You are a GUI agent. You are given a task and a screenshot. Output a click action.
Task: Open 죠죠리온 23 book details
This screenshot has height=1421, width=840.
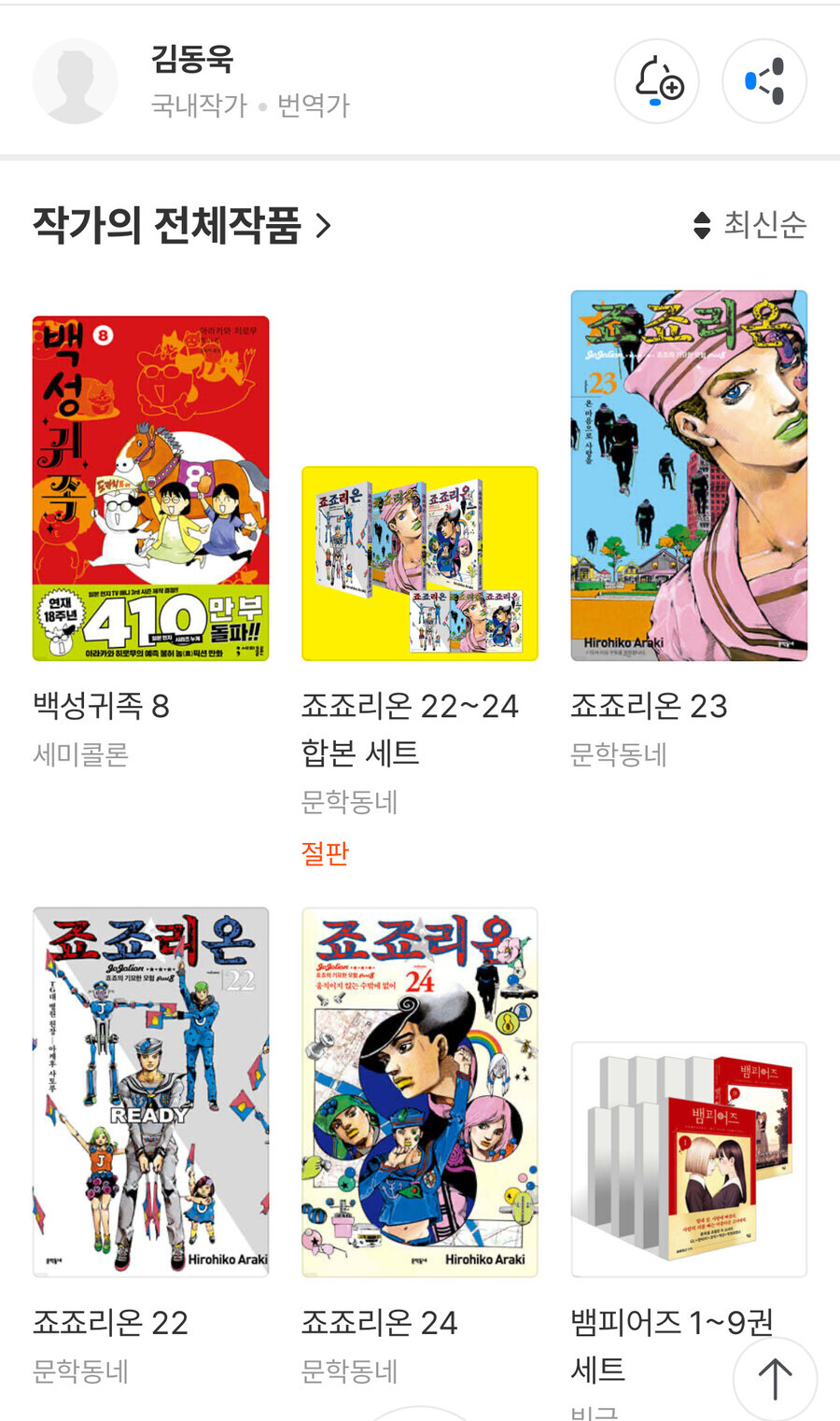pyautogui.click(x=689, y=475)
